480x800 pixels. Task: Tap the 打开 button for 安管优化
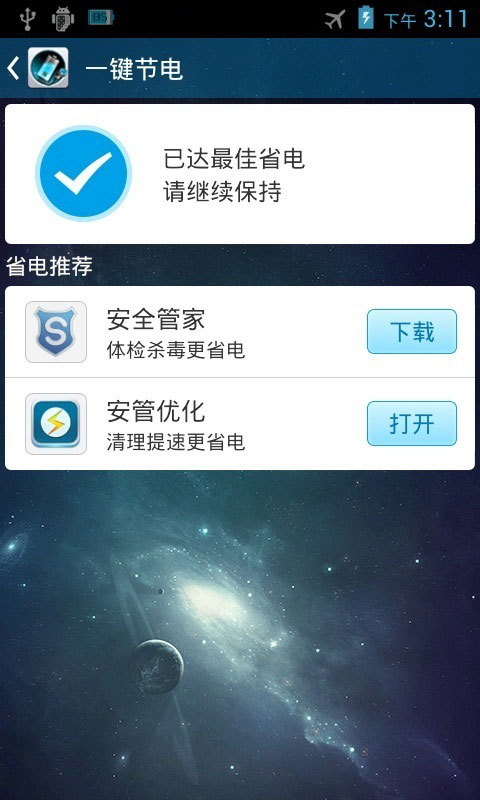[412, 423]
